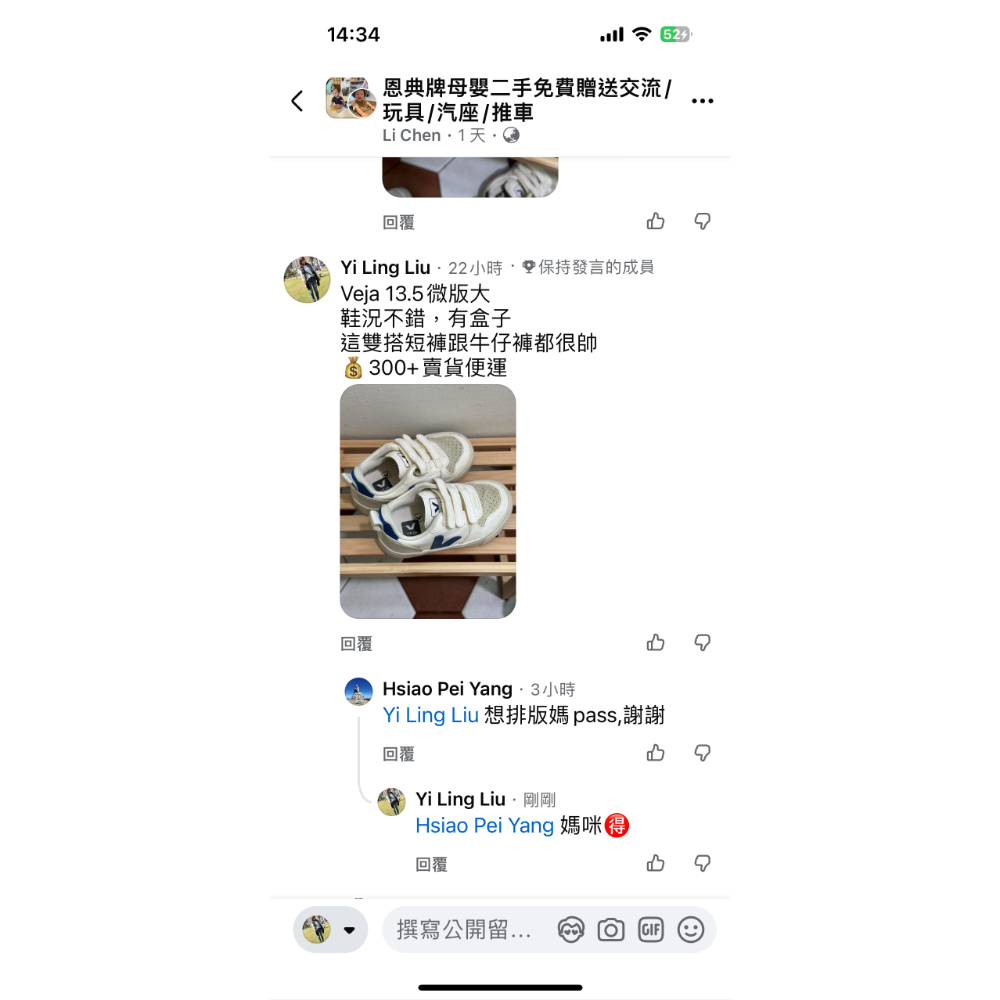Open the Hsiao Pei Yang mention link

[484, 825]
